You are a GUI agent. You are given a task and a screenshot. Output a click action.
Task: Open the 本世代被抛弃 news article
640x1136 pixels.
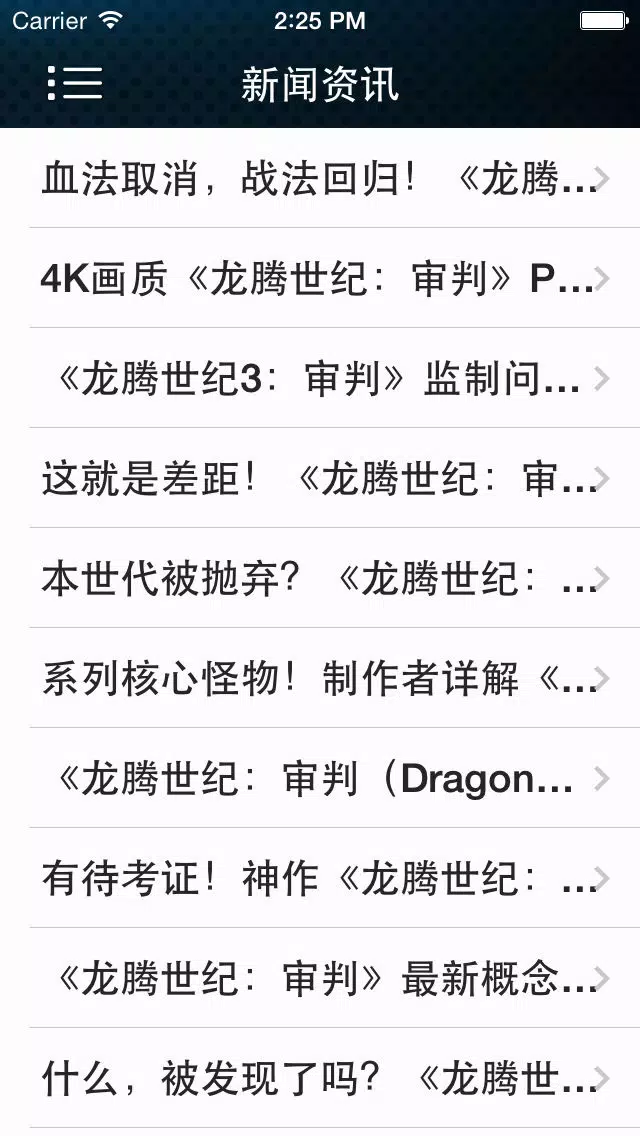[320, 578]
